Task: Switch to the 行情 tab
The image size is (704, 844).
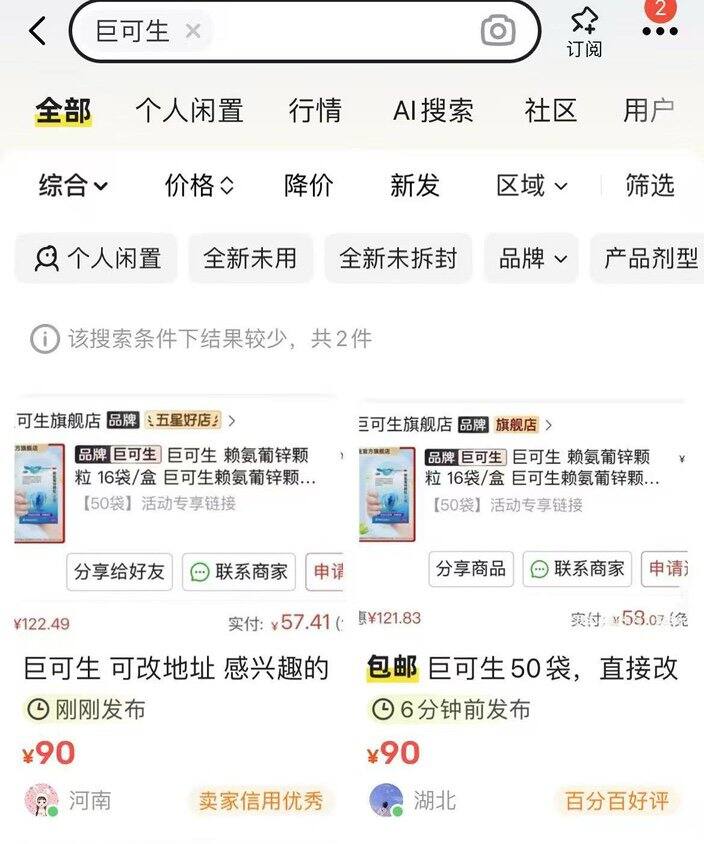Action: pyautogui.click(x=315, y=110)
